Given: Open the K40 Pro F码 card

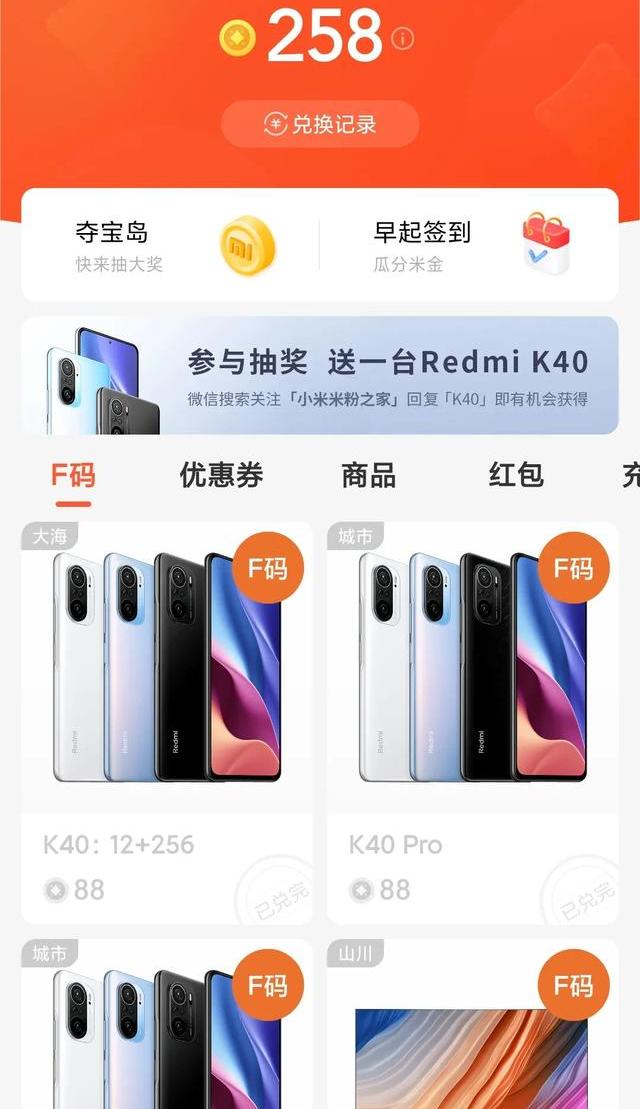Looking at the screenshot, I should (472, 722).
